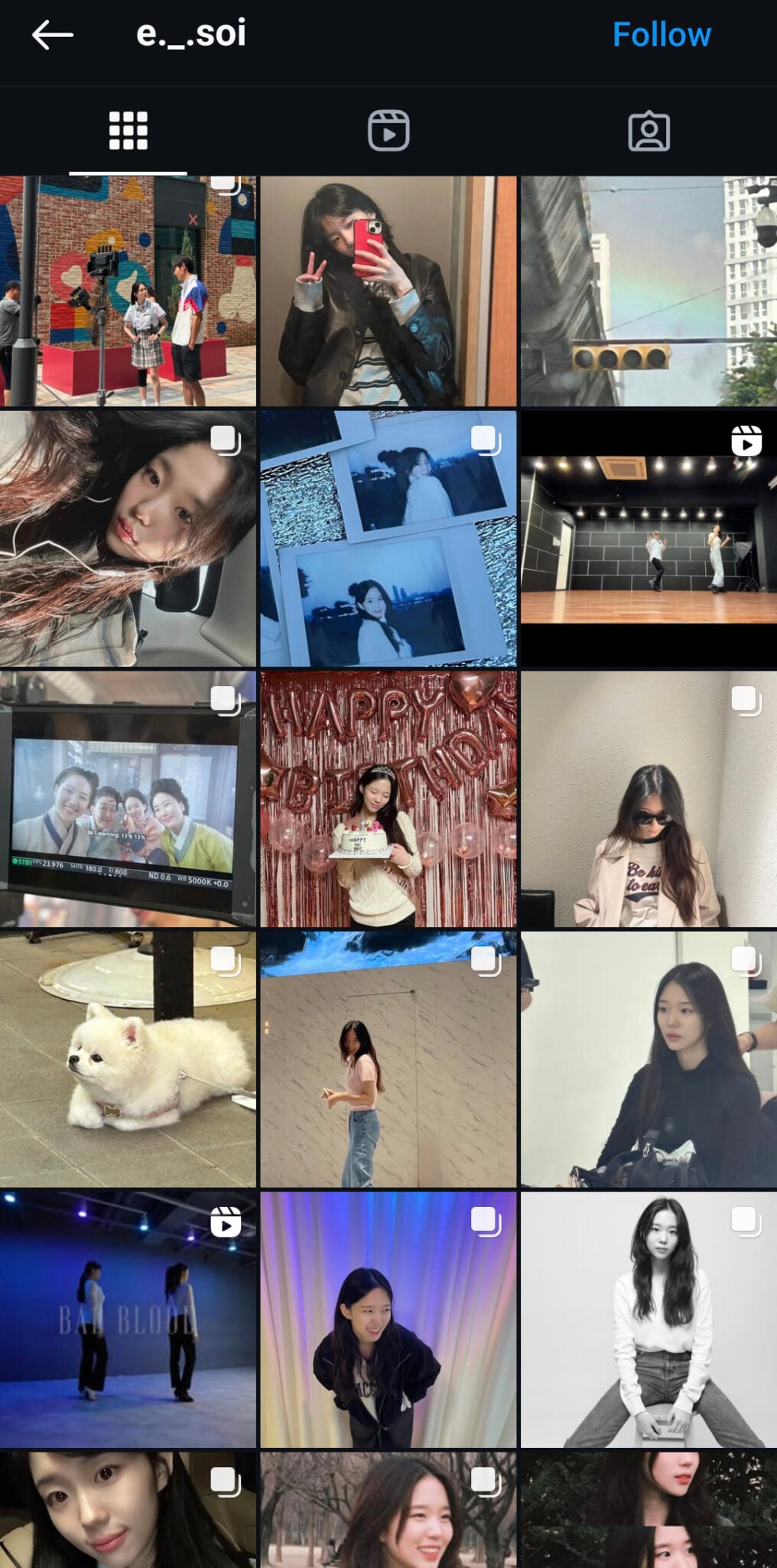This screenshot has height=1568, width=777.
Task: Open the colorful mural filming post
Action: (x=128, y=291)
